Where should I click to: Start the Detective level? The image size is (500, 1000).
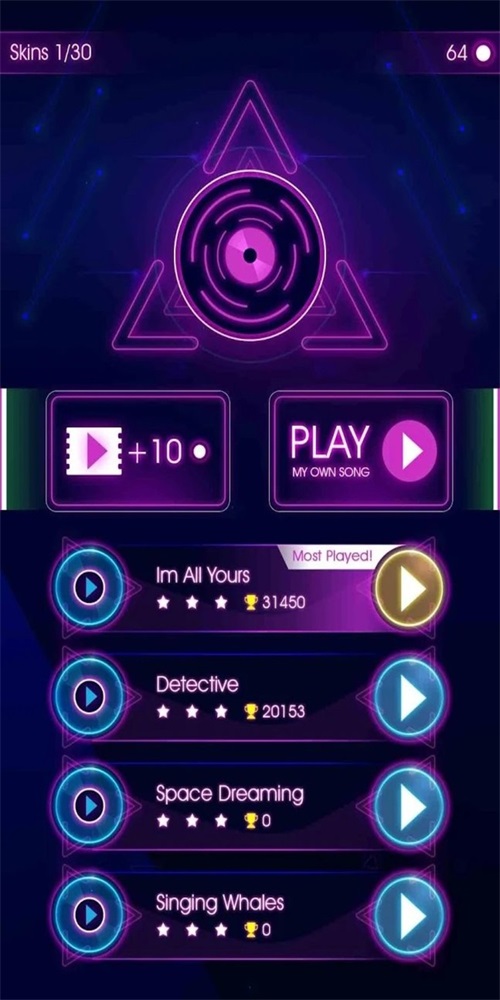coord(409,696)
